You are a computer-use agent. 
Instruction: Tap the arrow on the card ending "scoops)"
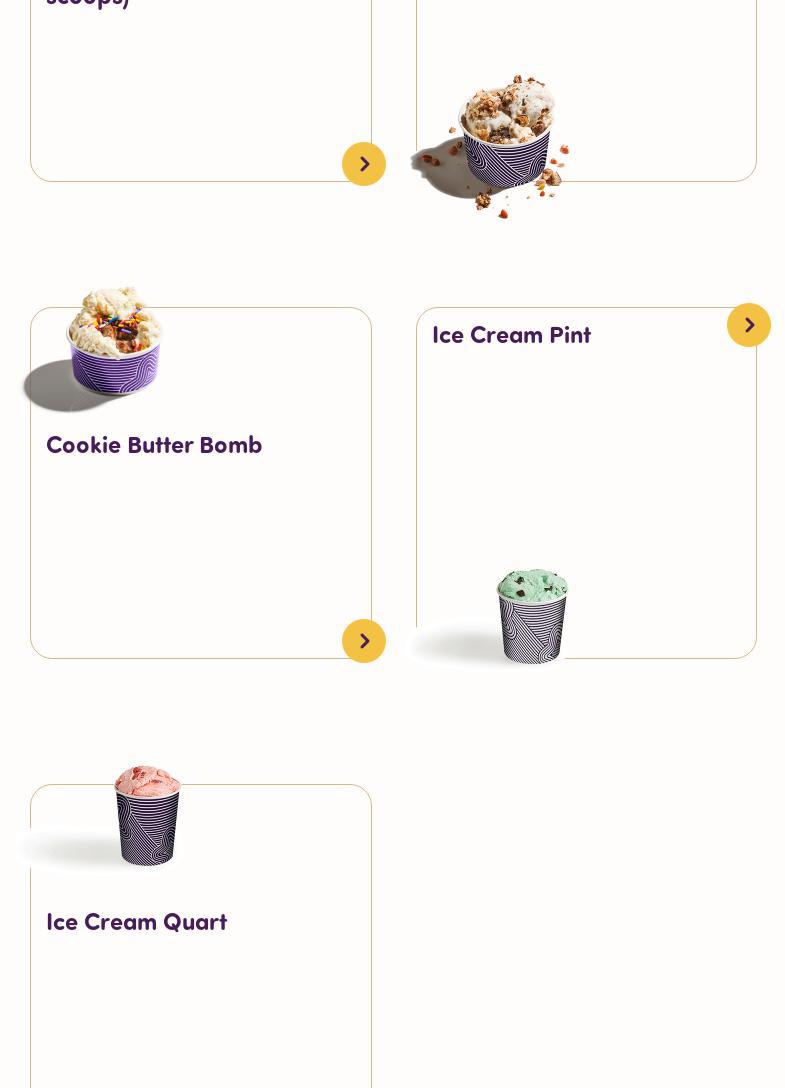pyautogui.click(x=364, y=164)
